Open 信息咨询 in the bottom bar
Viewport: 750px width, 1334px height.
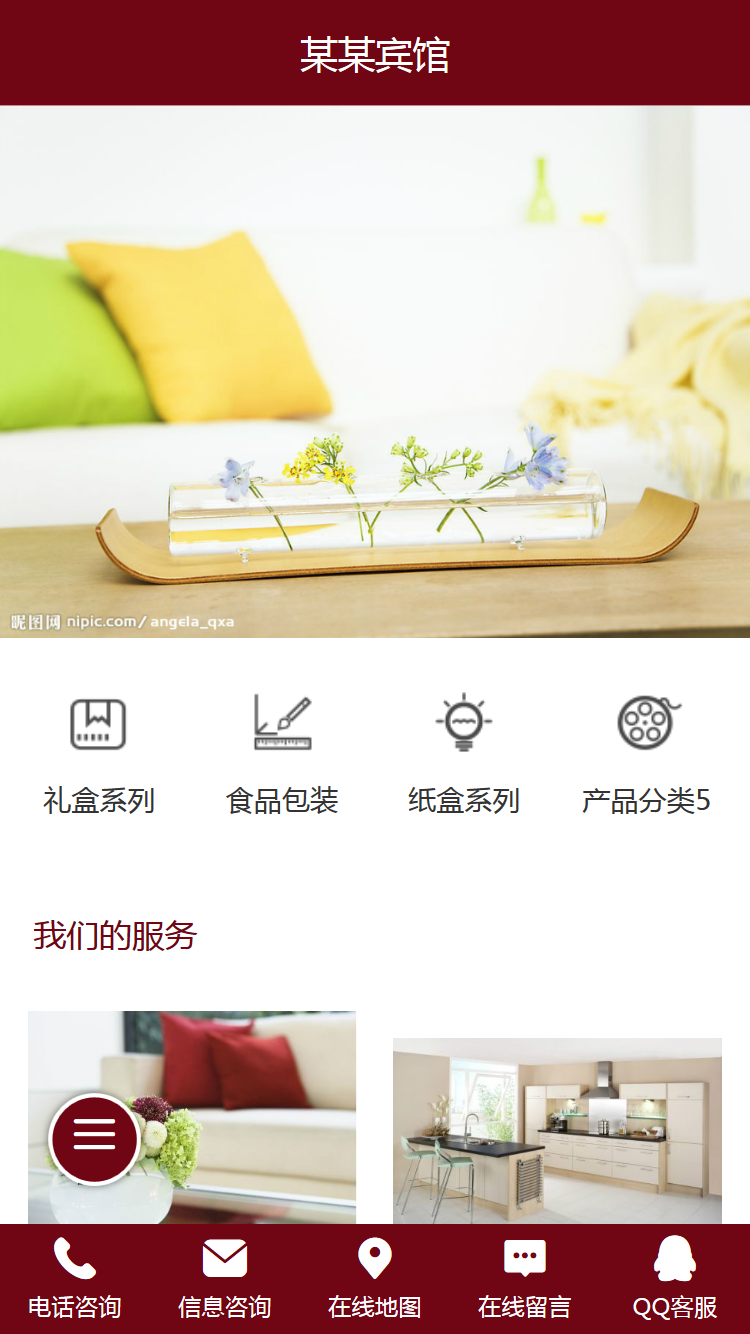(225, 1279)
